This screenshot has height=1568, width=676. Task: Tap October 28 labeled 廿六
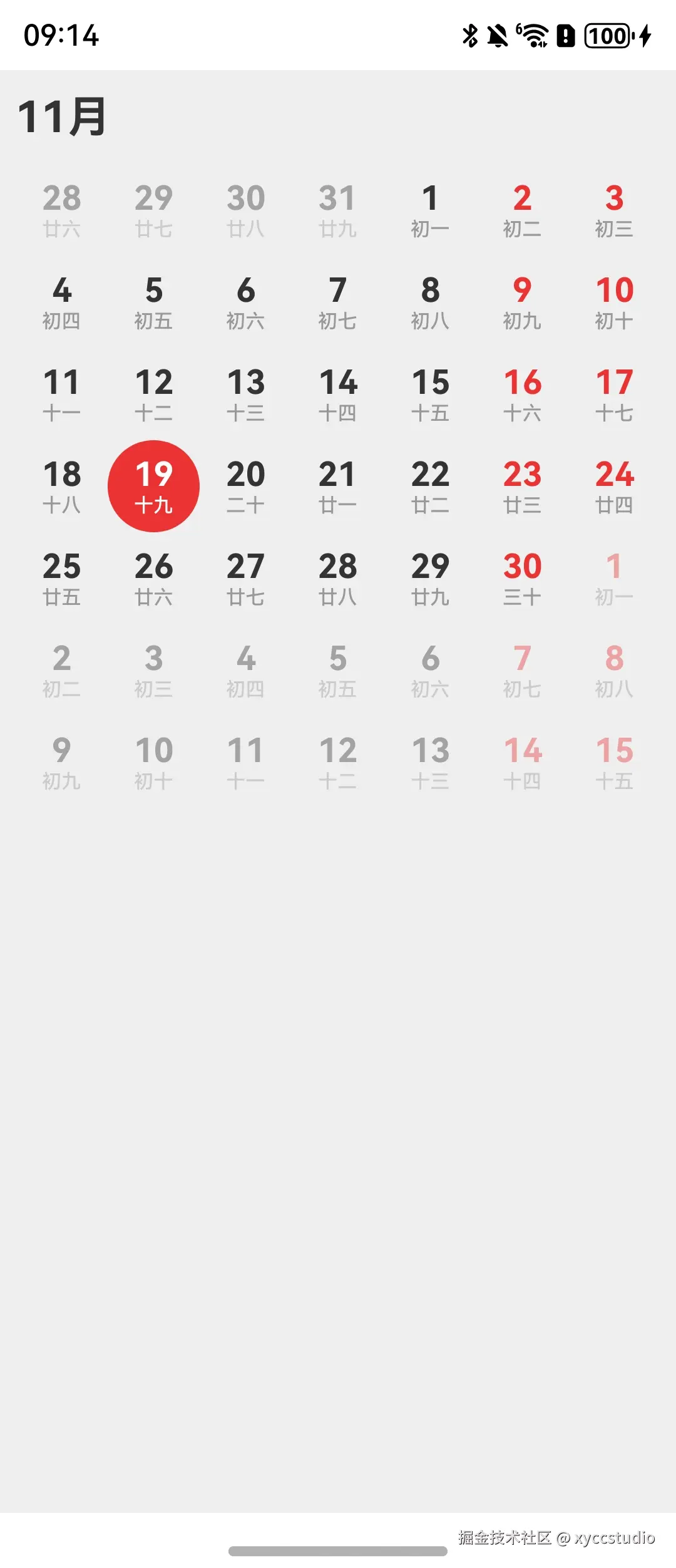pos(62,210)
